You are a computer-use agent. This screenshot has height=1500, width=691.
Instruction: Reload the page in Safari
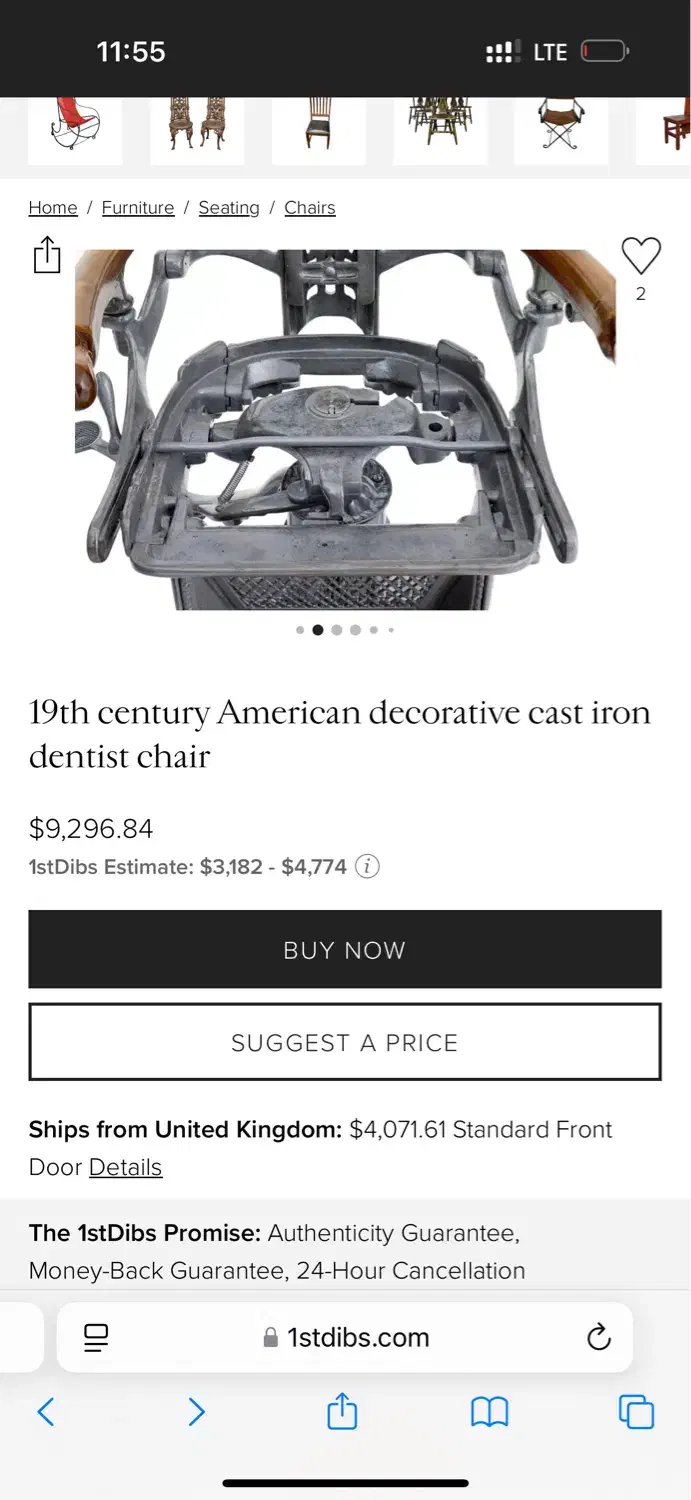pos(598,1337)
